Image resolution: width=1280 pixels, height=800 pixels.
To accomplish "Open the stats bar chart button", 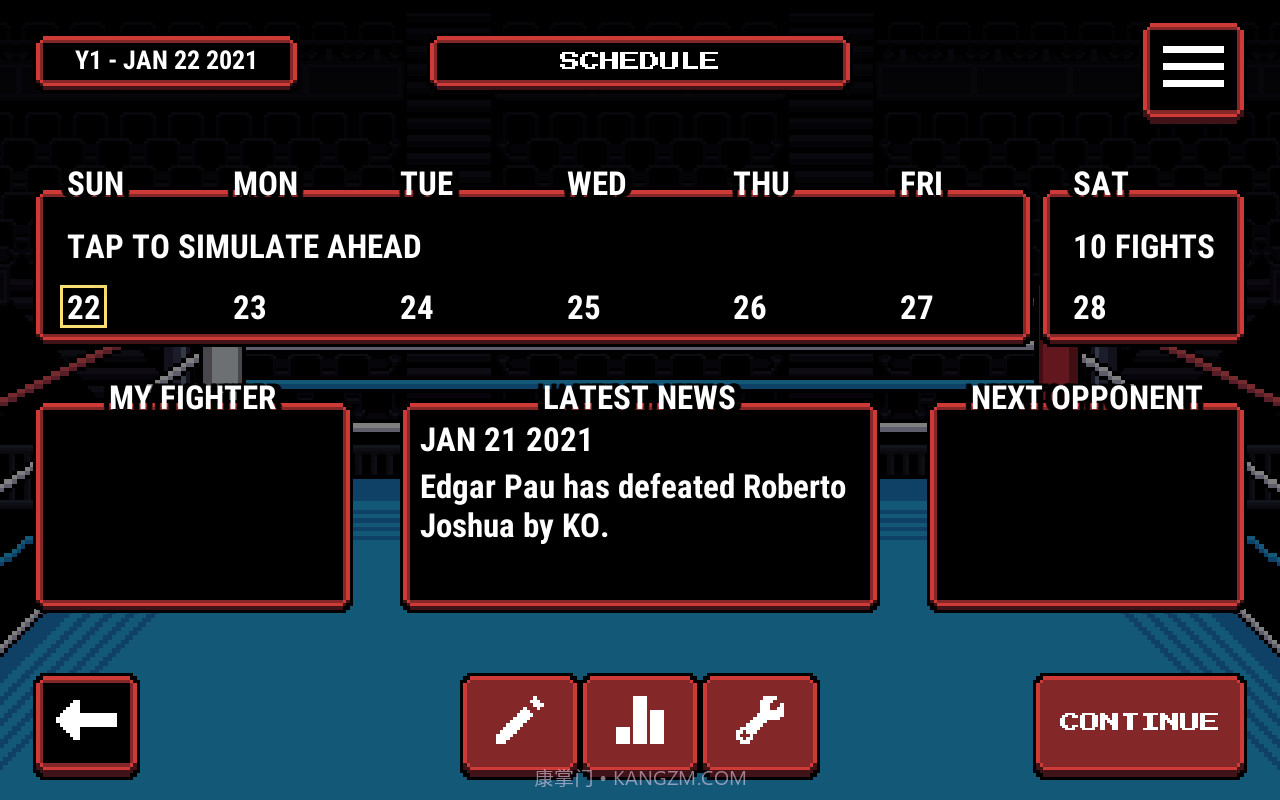I will [640, 723].
